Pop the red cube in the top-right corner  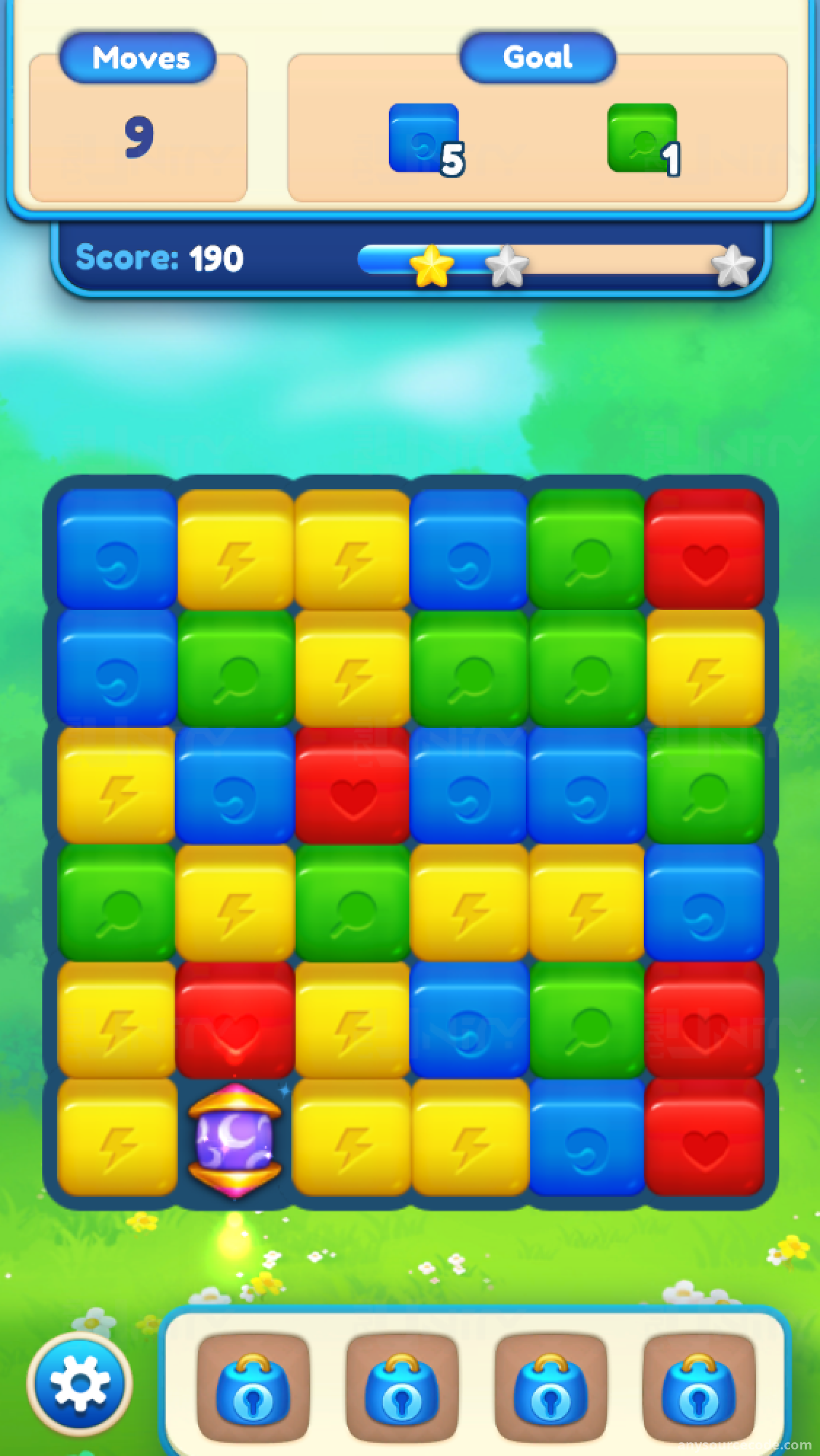tap(705, 549)
